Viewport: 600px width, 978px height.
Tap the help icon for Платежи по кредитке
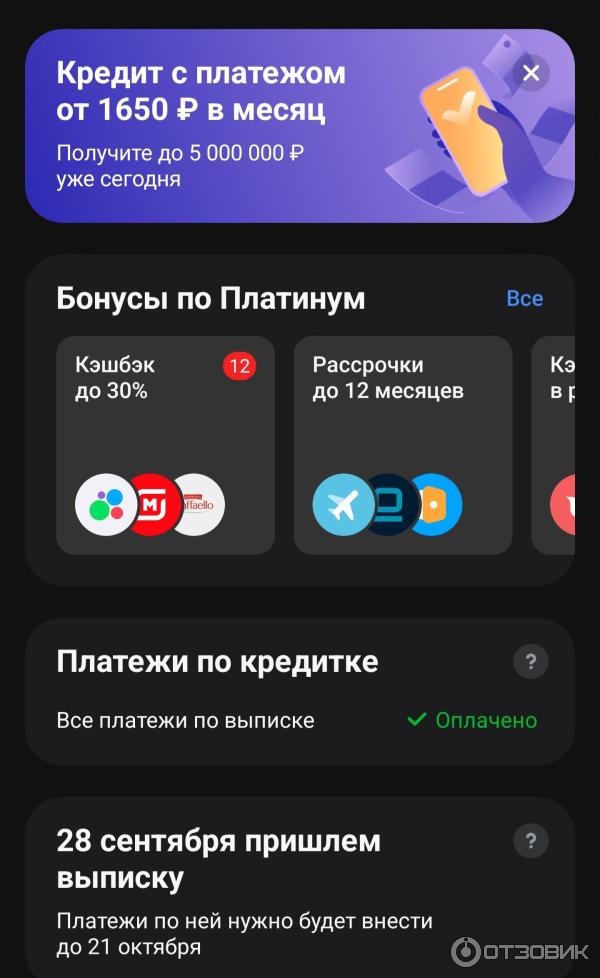point(531,661)
